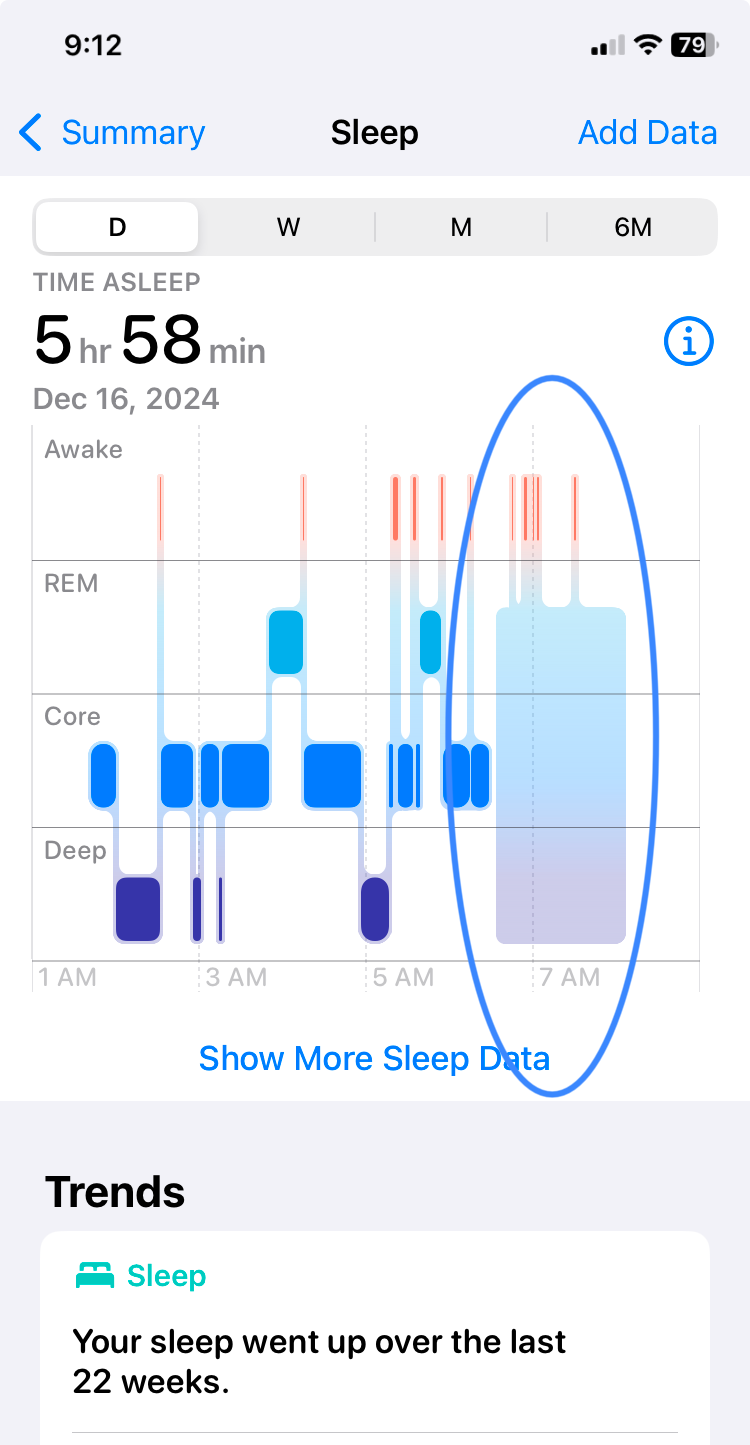Switch to the W weekly view

288,227
